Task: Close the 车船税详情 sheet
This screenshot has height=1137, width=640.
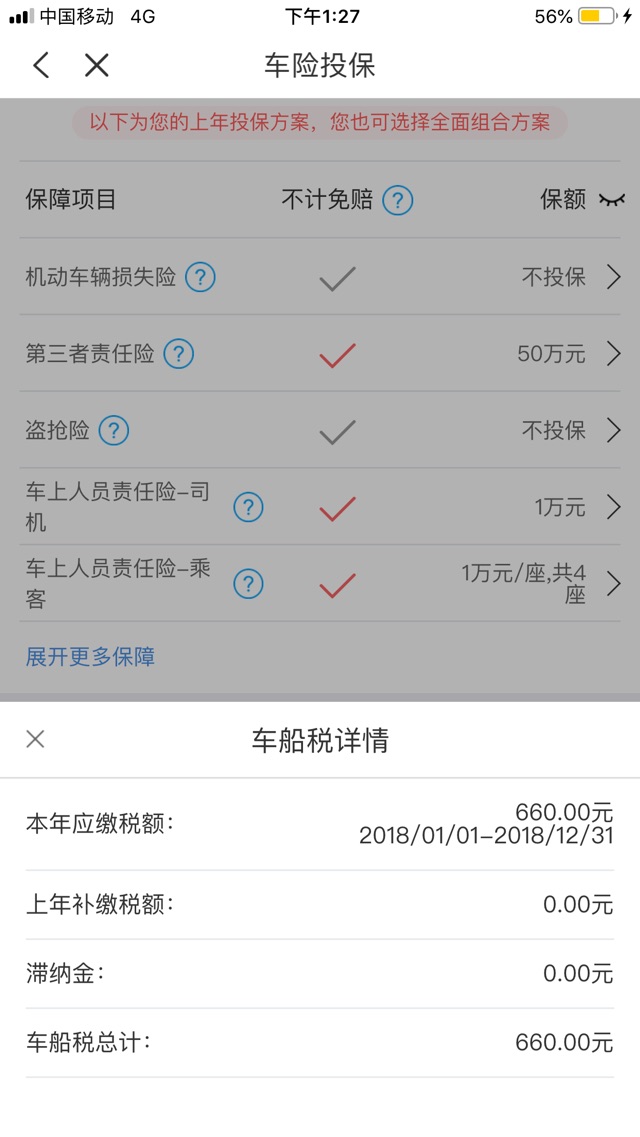Action: coord(35,739)
